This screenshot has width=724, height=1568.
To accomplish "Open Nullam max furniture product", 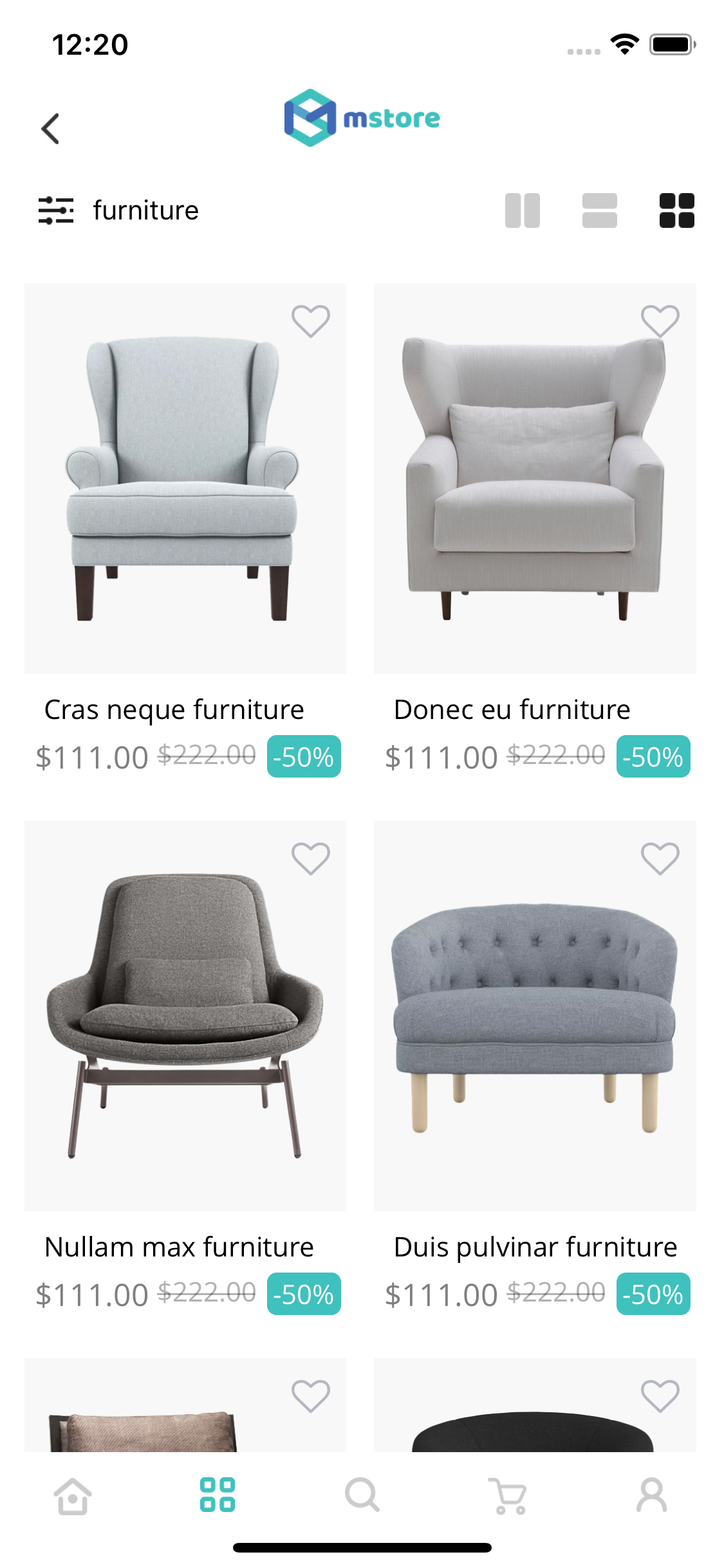I will pyautogui.click(x=185, y=1016).
